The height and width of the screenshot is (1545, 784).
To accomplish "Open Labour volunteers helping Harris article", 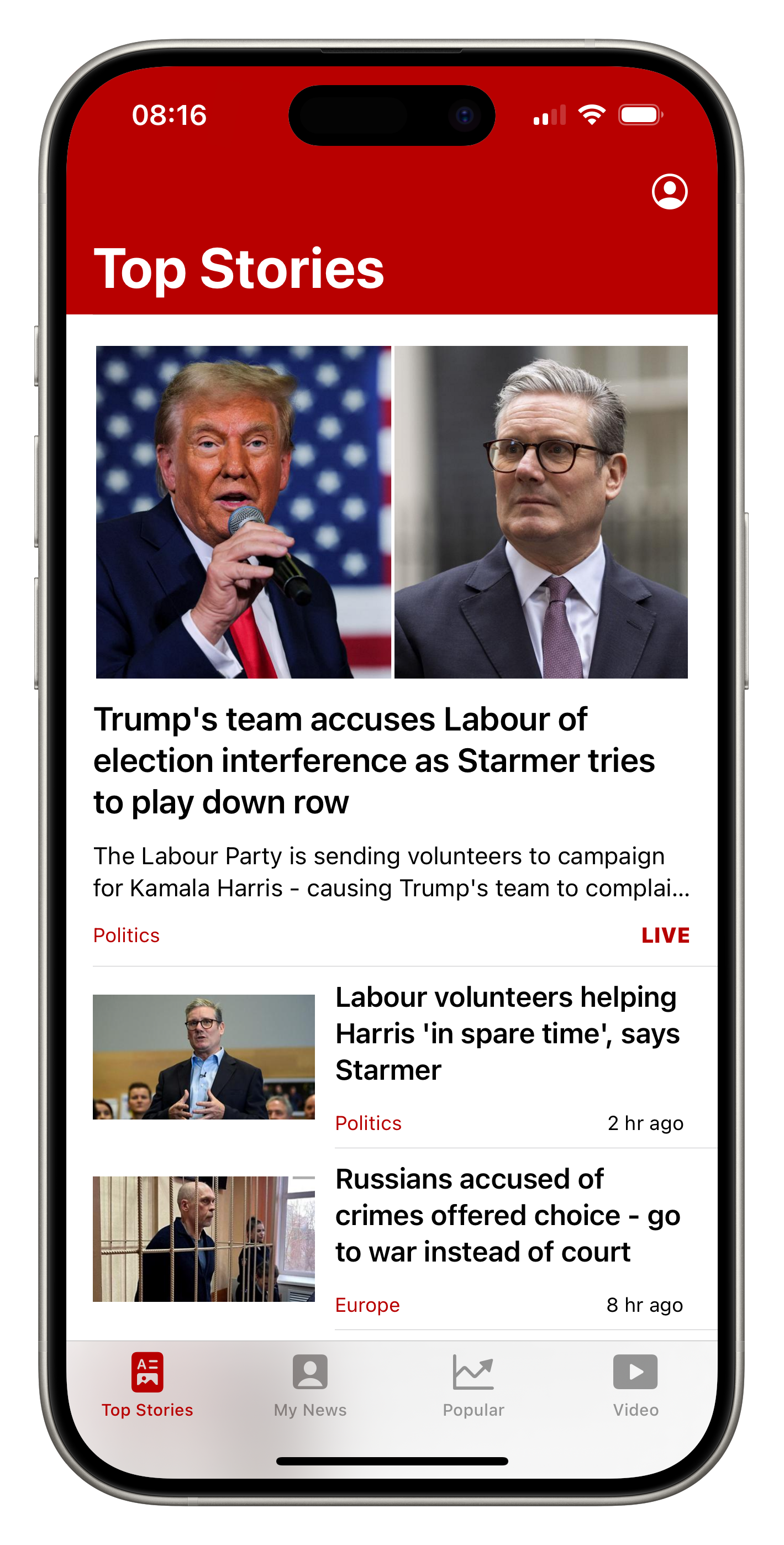I will pyautogui.click(x=507, y=1033).
